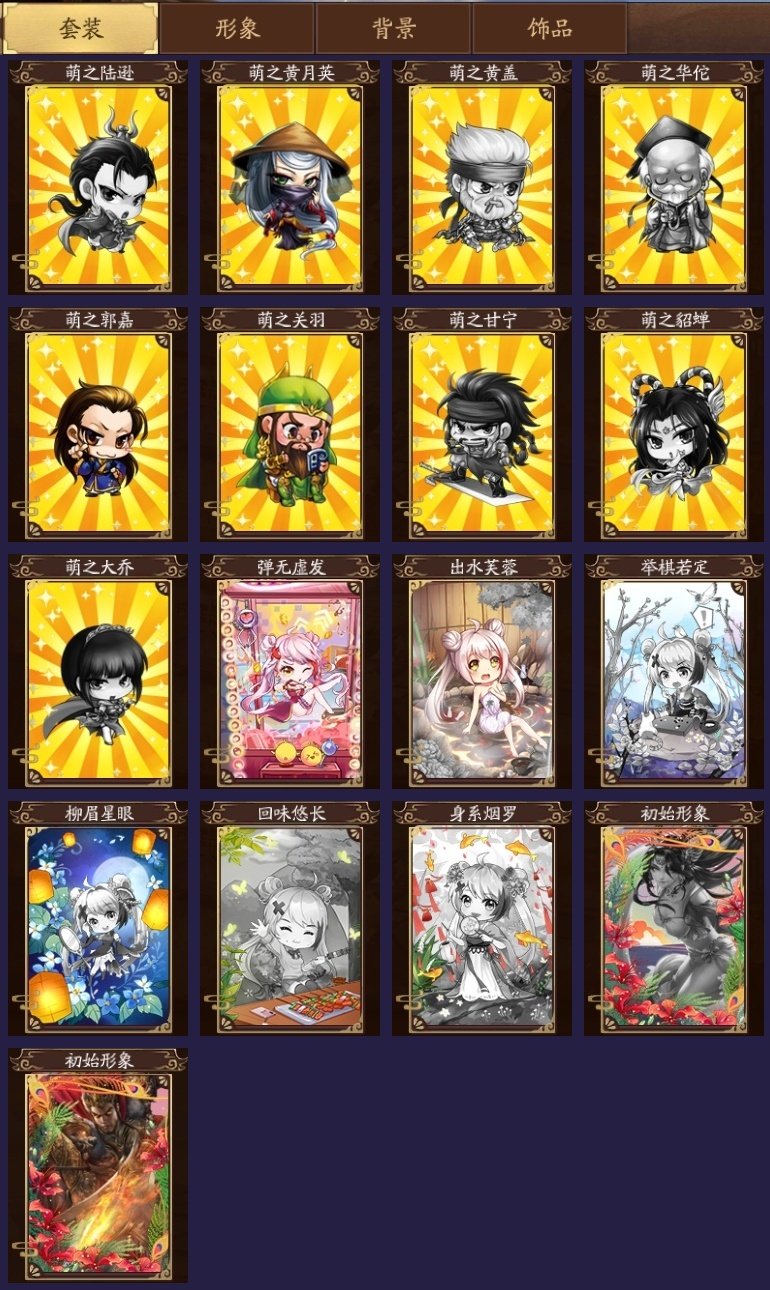Switch to the 背景 tab
770x1290 pixels.
(393, 28)
